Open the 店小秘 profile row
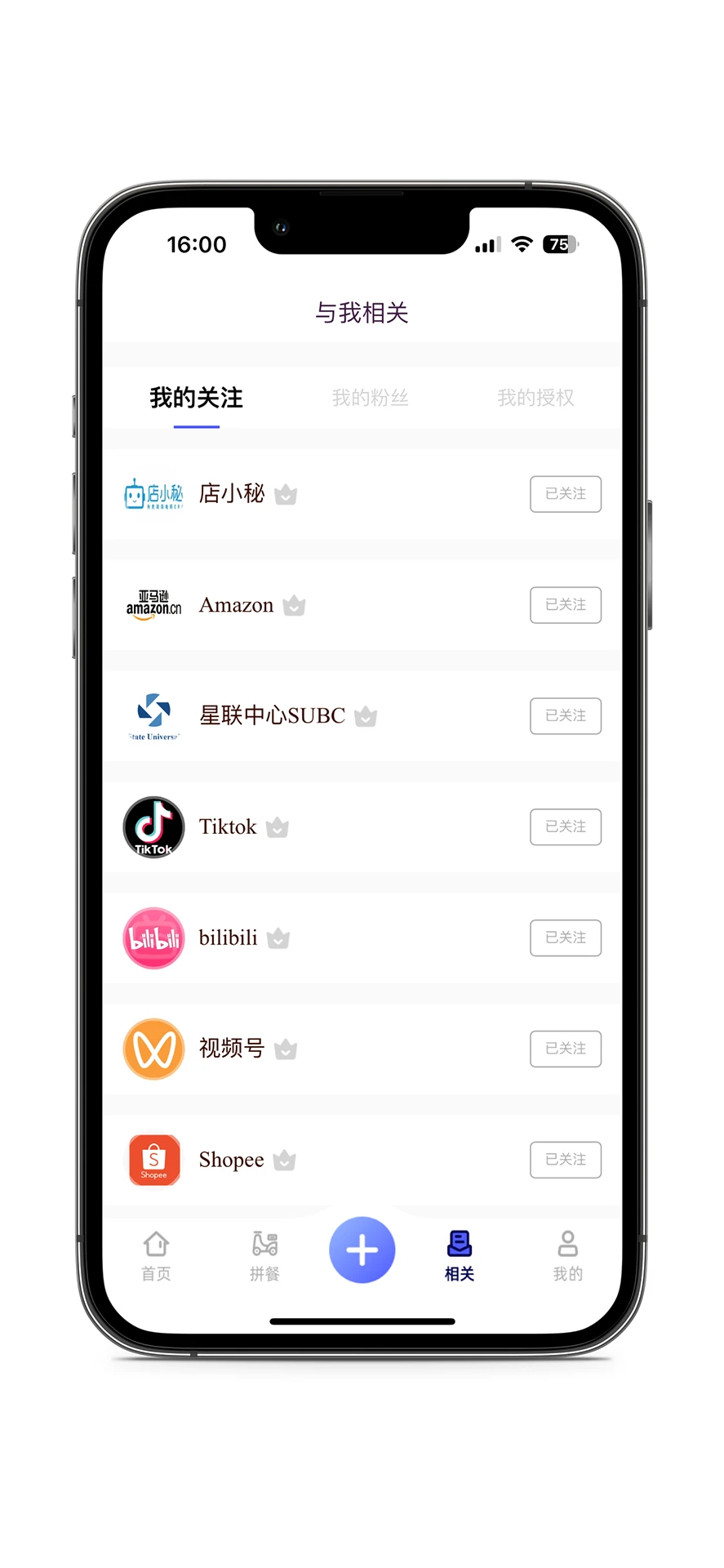Viewport: 724px width, 1568px height. 232,494
